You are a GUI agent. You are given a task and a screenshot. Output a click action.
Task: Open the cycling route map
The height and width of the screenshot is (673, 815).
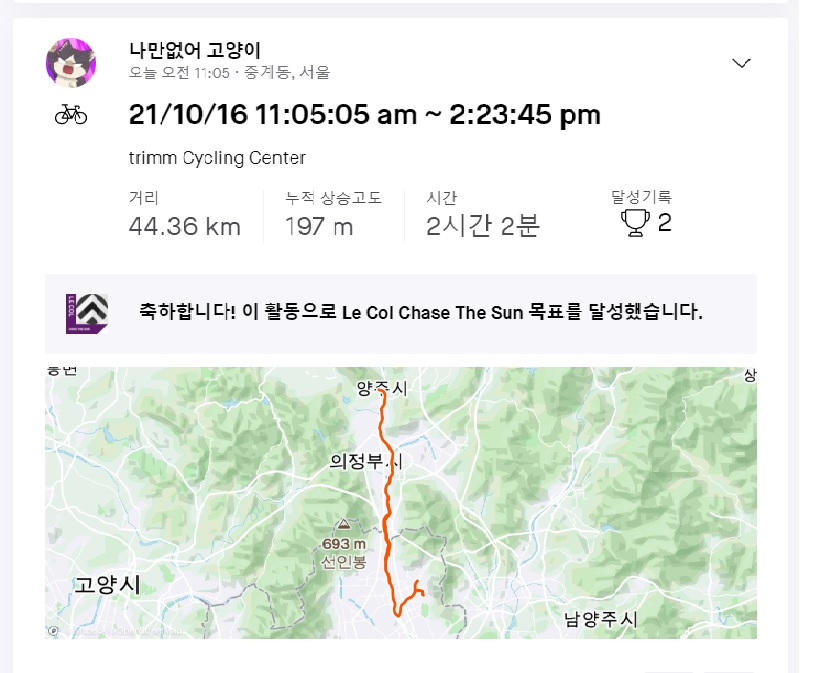[400, 502]
